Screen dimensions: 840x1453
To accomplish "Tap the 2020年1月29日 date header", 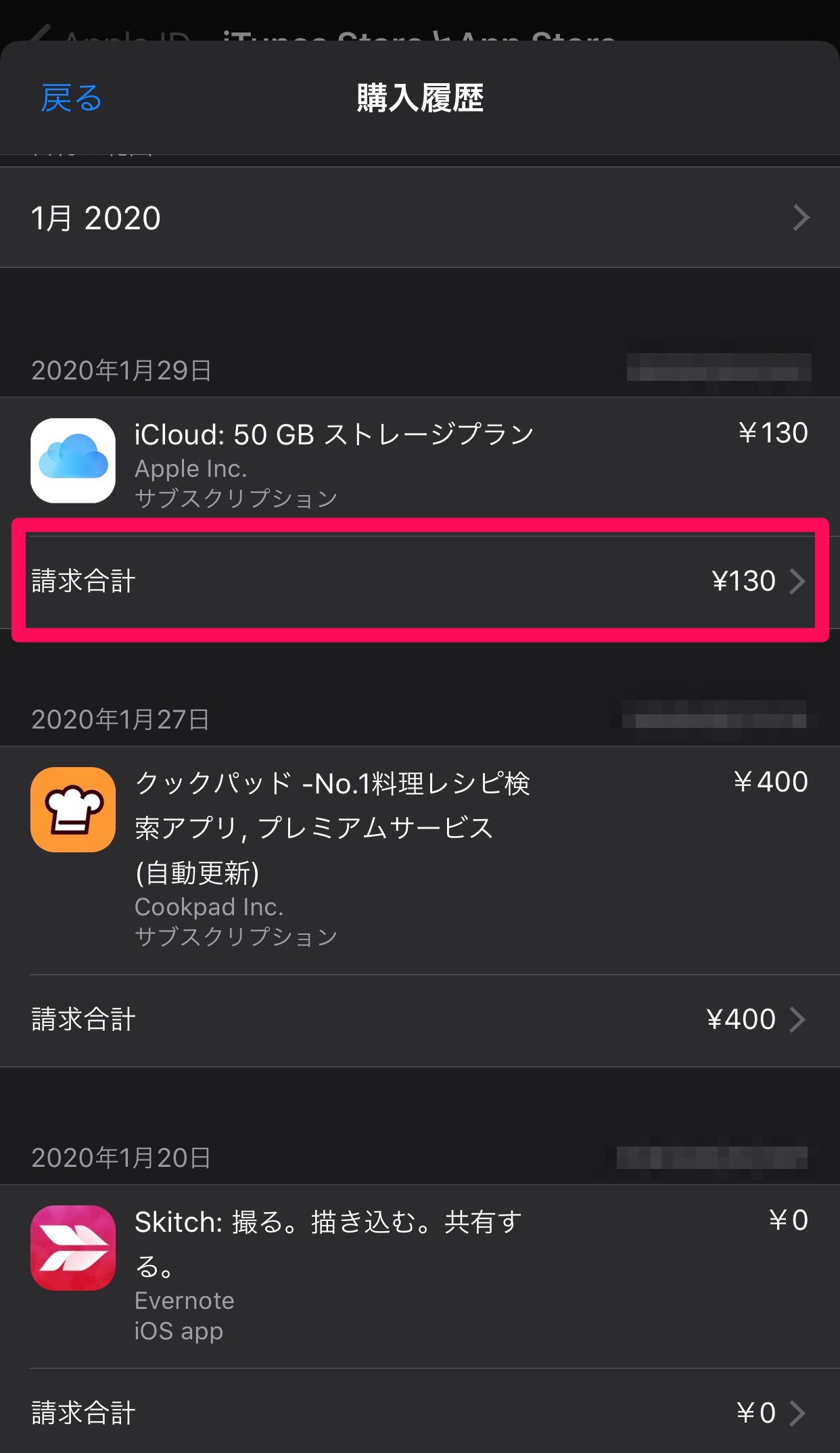I will (x=119, y=369).
